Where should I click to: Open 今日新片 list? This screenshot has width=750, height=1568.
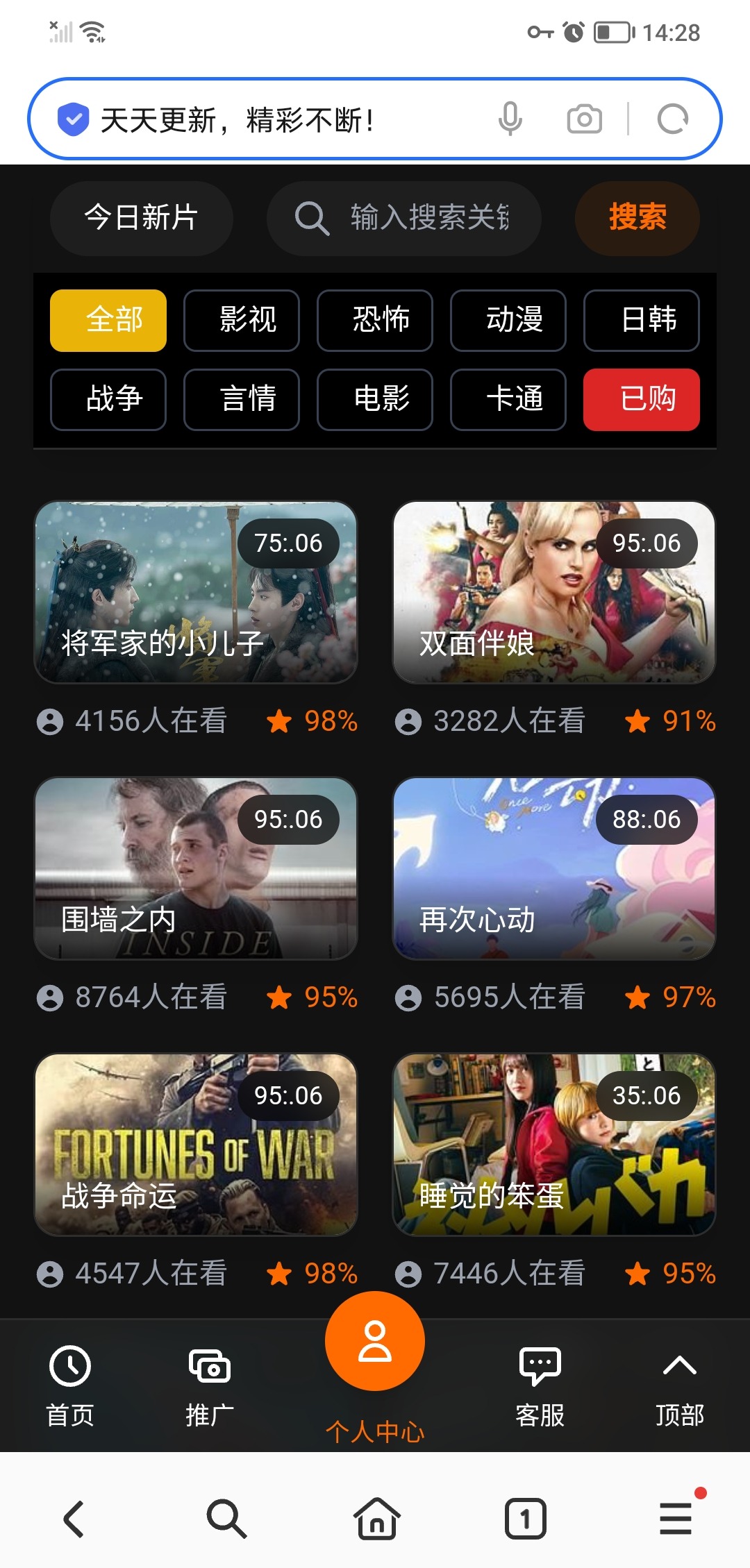tap(141, 218)
